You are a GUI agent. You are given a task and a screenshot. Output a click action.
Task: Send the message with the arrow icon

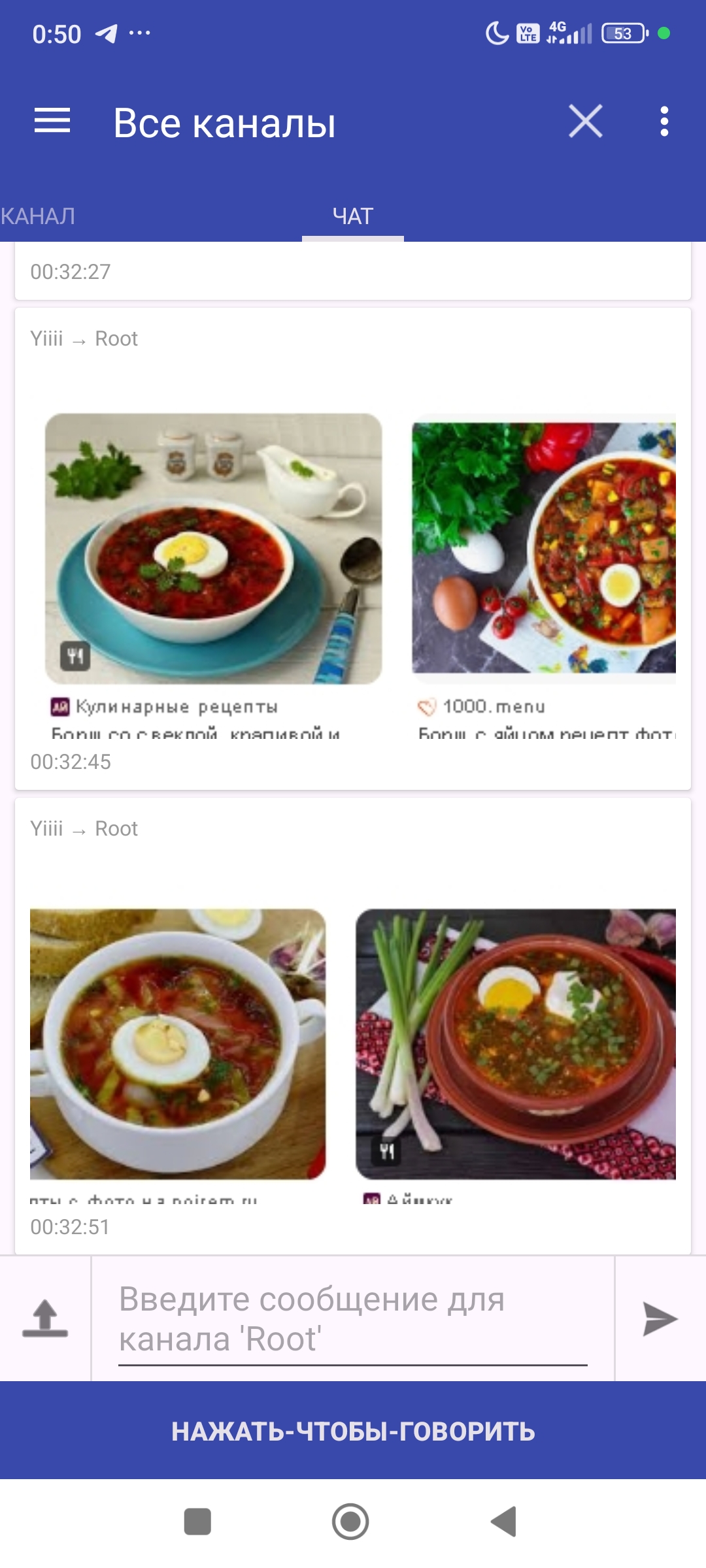pos(660,1318)
